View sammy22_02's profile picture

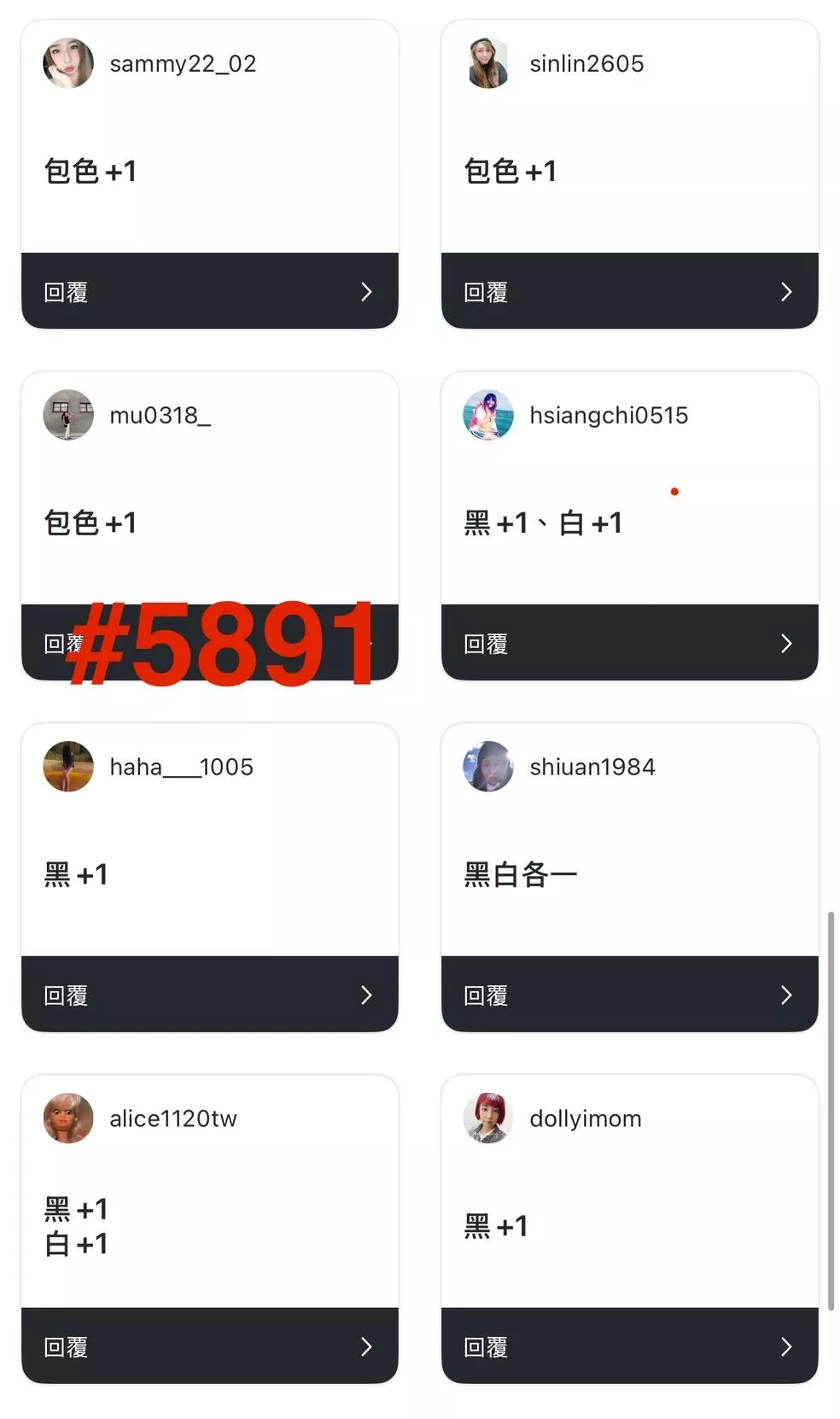coord(68,63)
